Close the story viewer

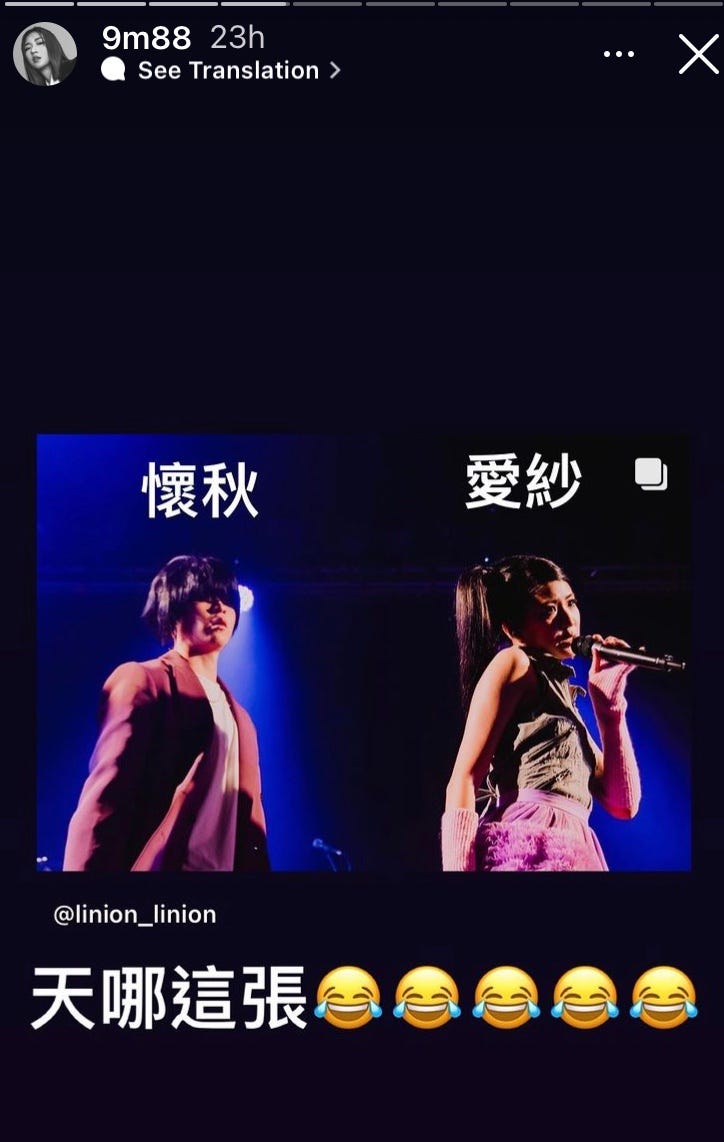[698, 54]
